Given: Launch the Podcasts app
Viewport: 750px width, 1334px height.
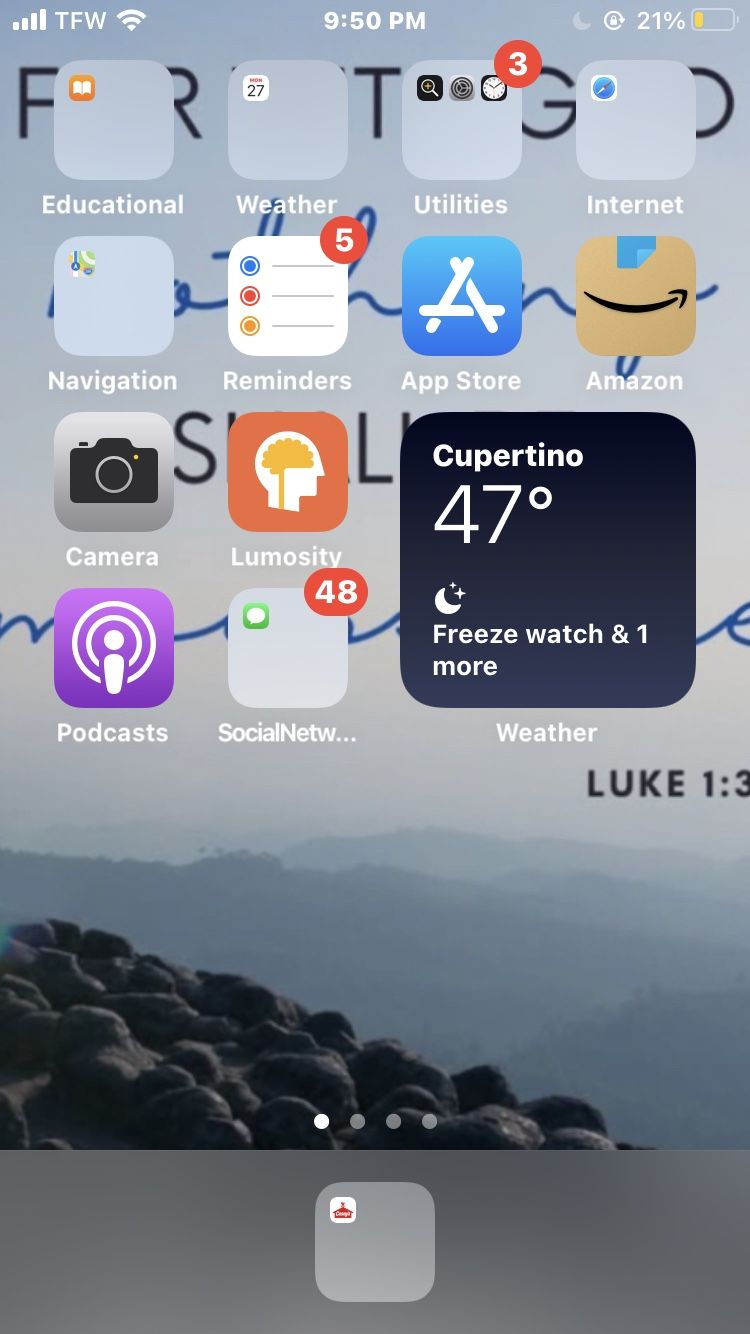Looking at the screenshot, I should click(113, 648).
